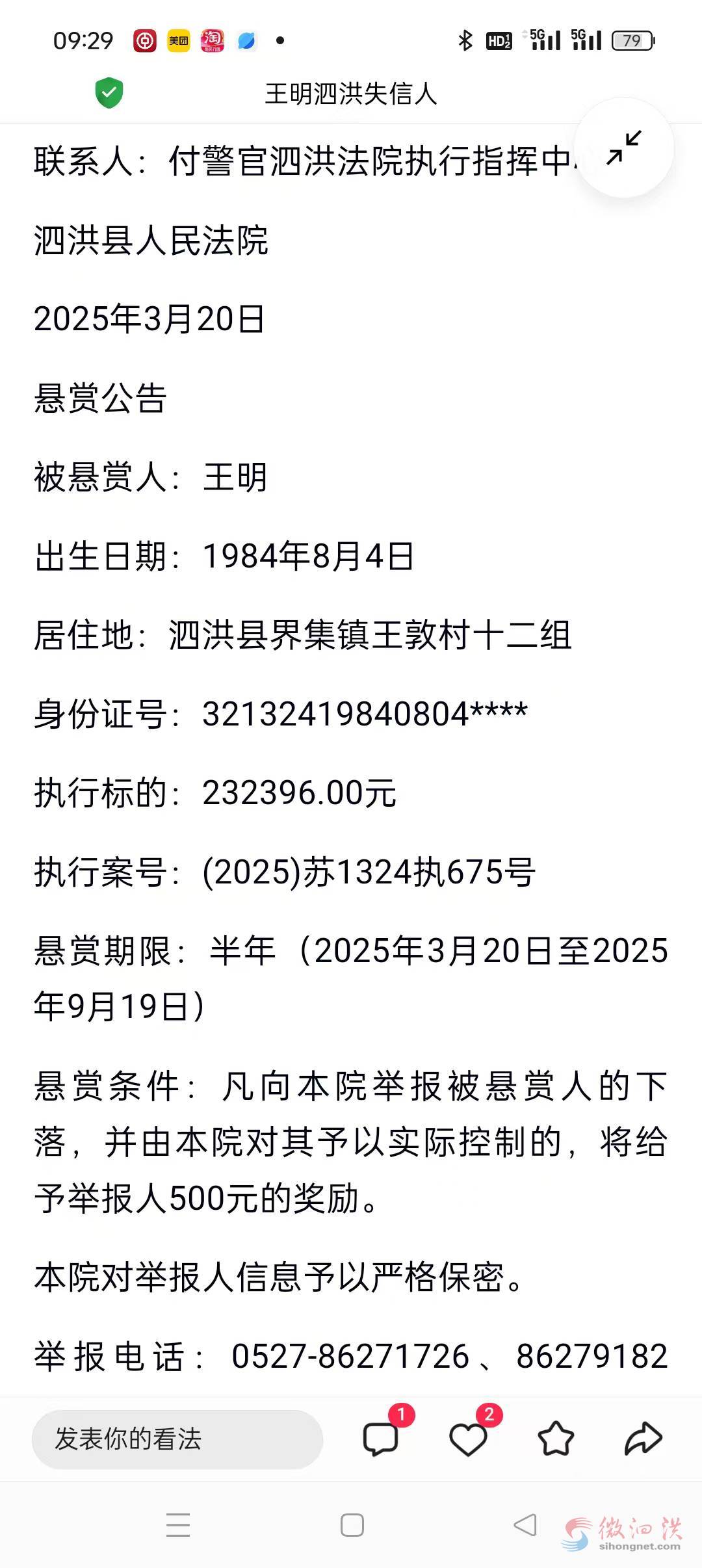
Task: Tap the green security shield icon
Action: point(109,93)
